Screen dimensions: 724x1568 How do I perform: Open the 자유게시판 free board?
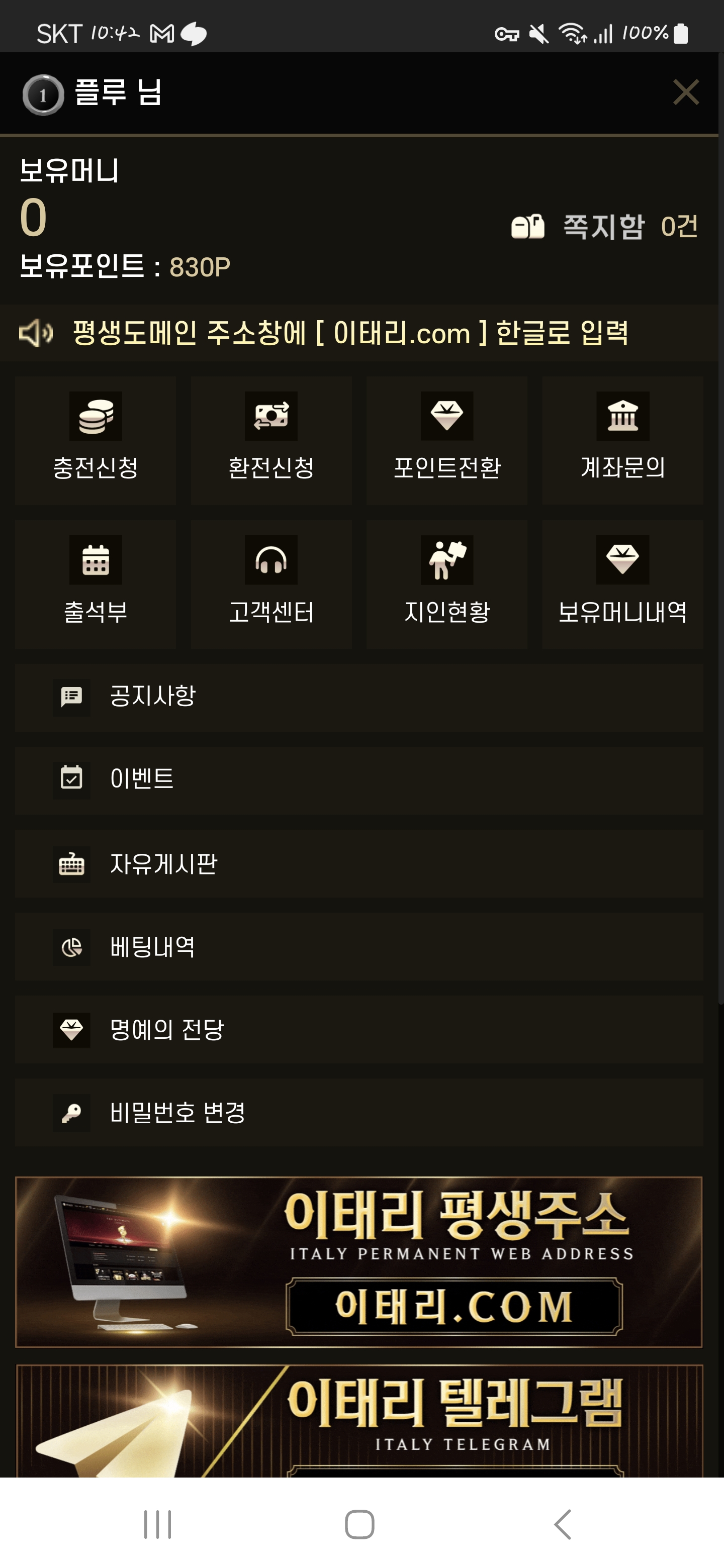(358, 863)
